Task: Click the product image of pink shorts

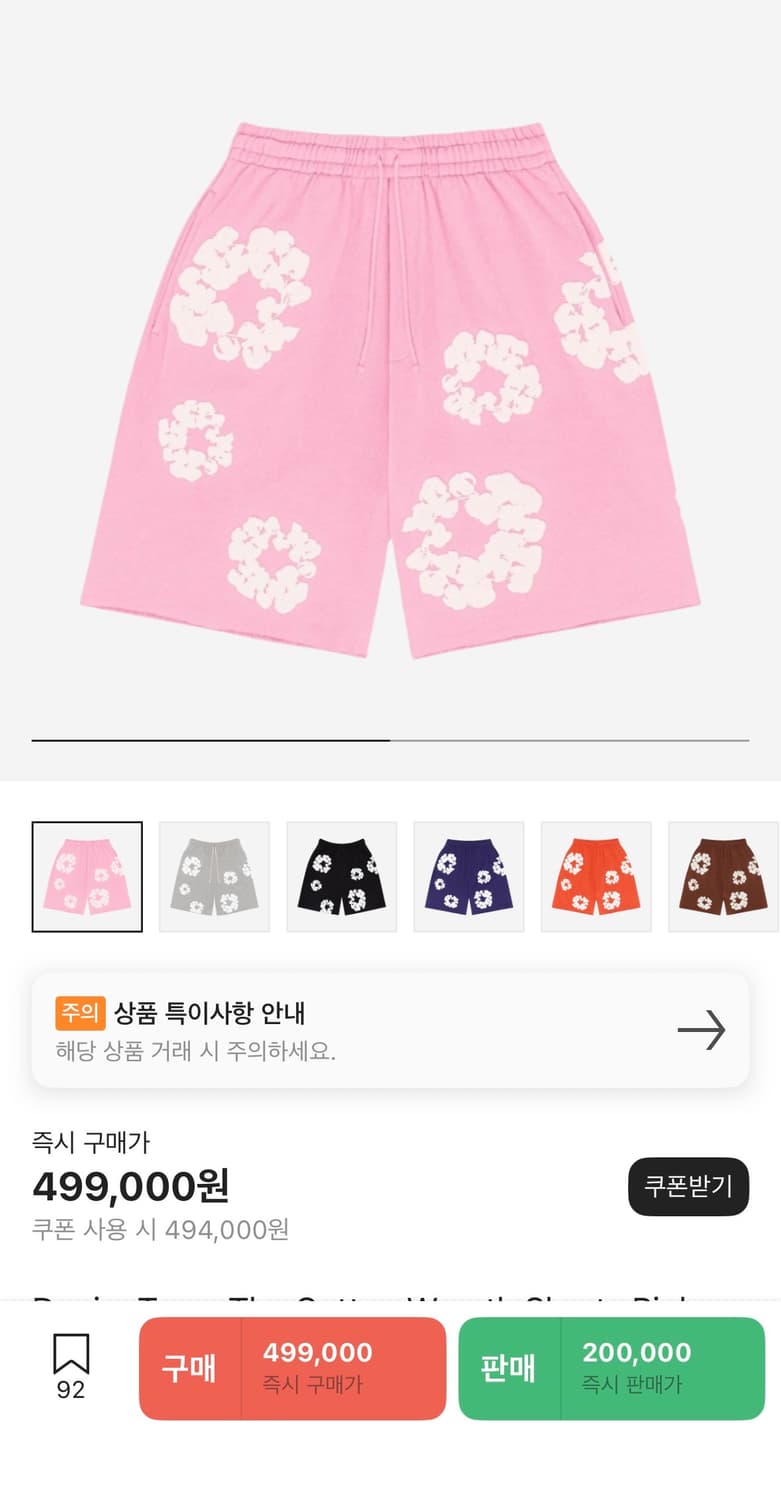Action: [x=390, y=390]
